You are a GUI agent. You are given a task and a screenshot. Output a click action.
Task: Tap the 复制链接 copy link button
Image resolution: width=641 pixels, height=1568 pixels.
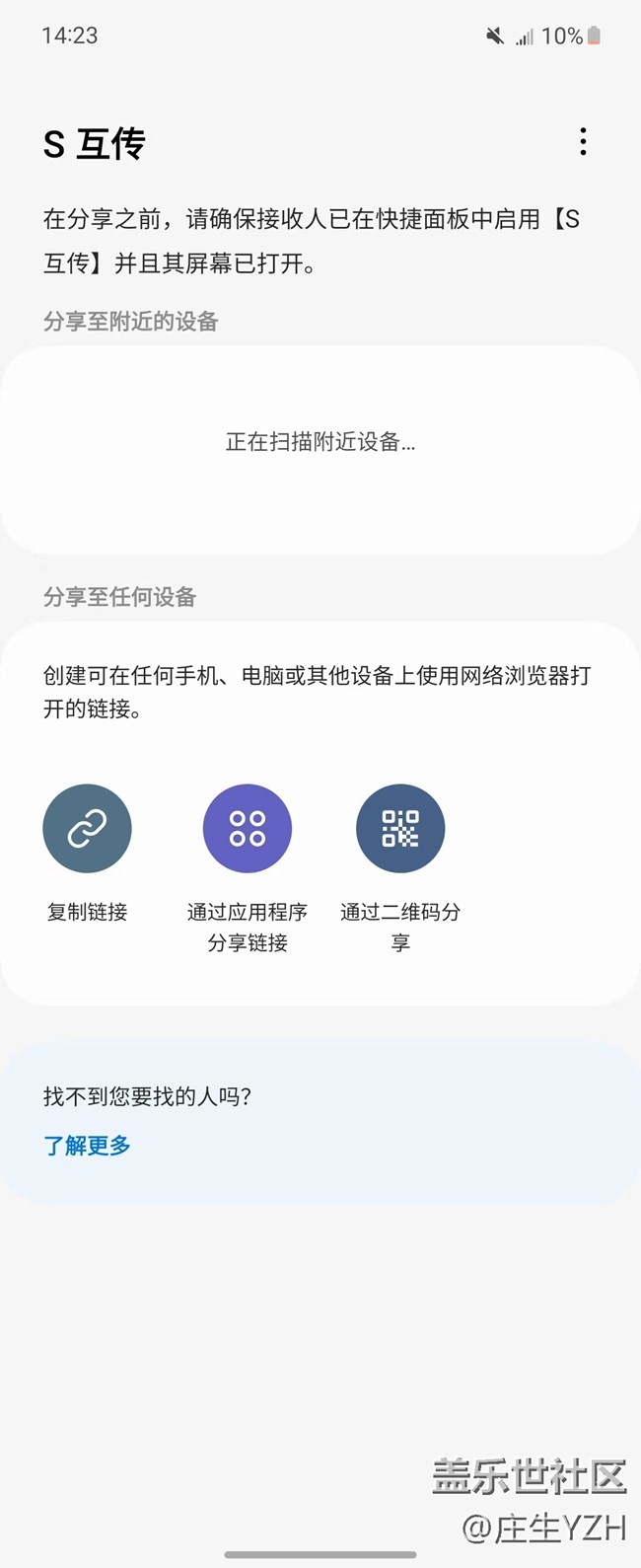(87, 829)
